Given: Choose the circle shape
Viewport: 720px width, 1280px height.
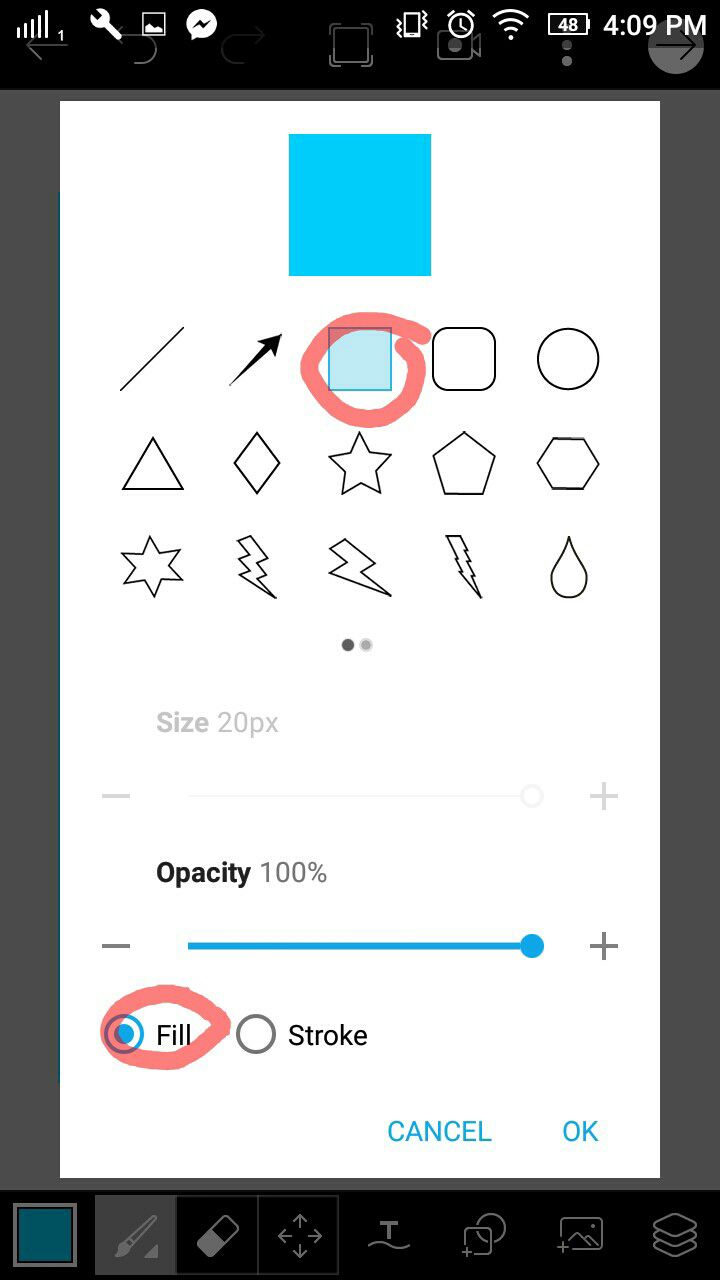Looking at the screenshot, I should [568, 359].
